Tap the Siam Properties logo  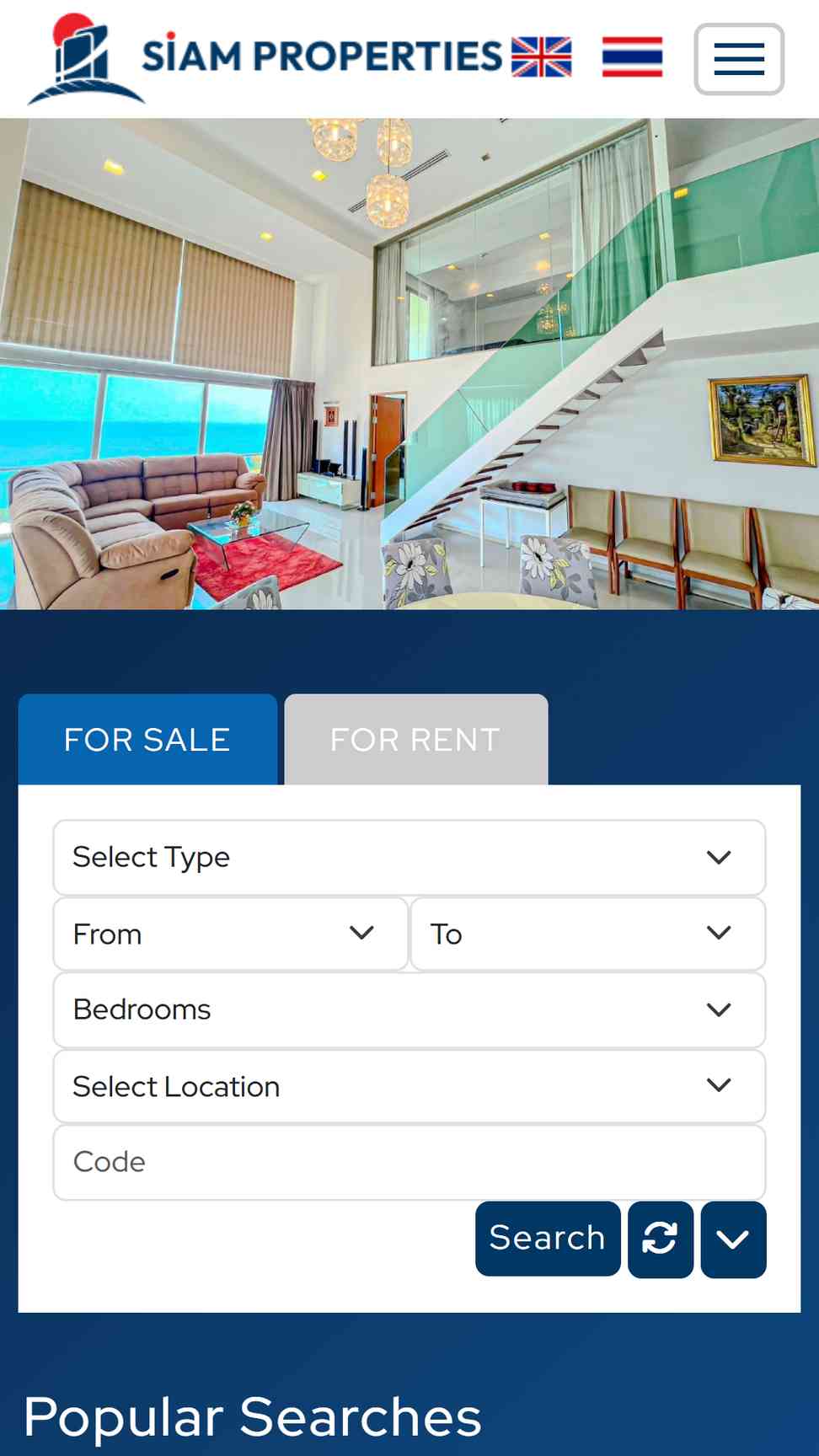pos(265,59)
